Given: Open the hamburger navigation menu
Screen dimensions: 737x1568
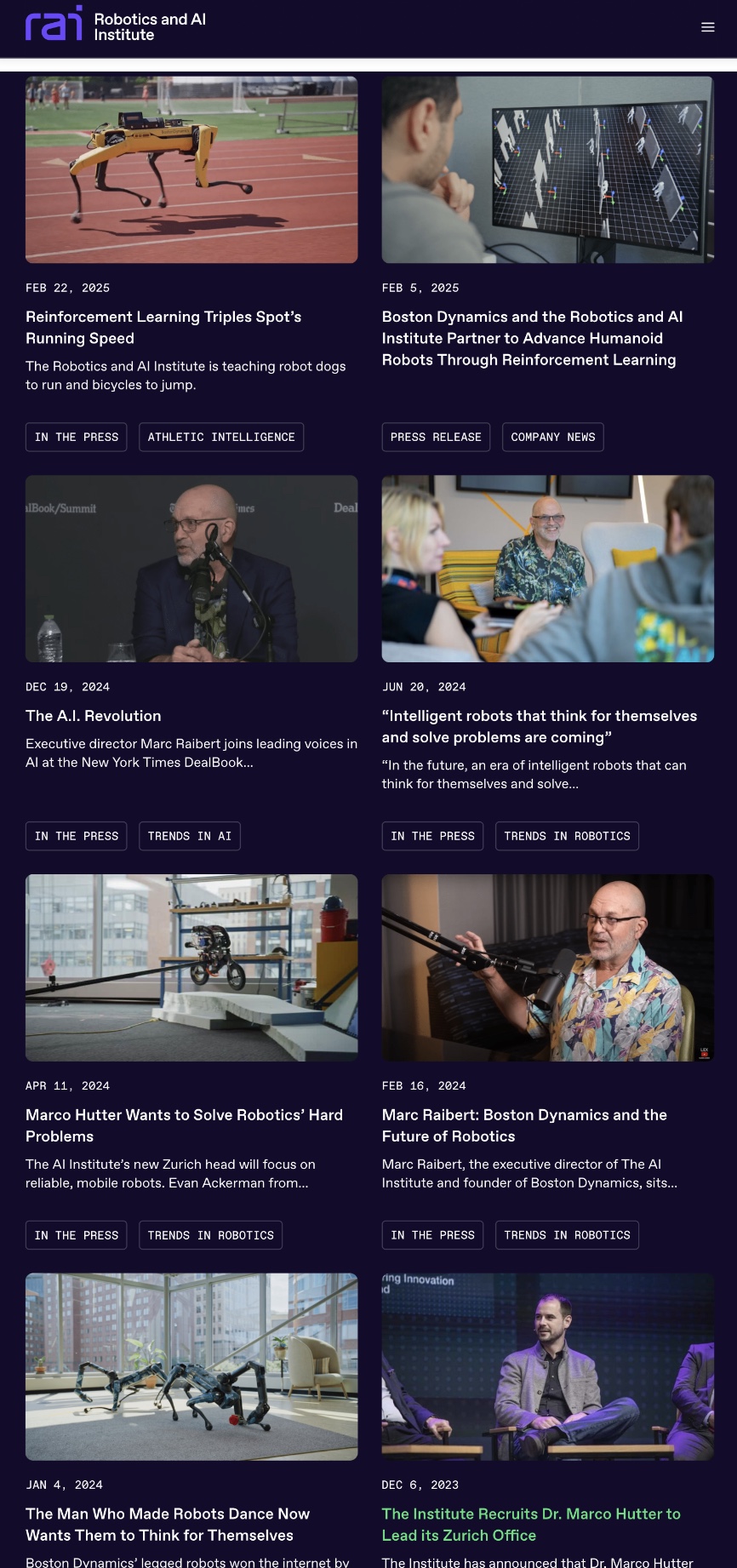Looking at the screenshot, I should (707, 27).
